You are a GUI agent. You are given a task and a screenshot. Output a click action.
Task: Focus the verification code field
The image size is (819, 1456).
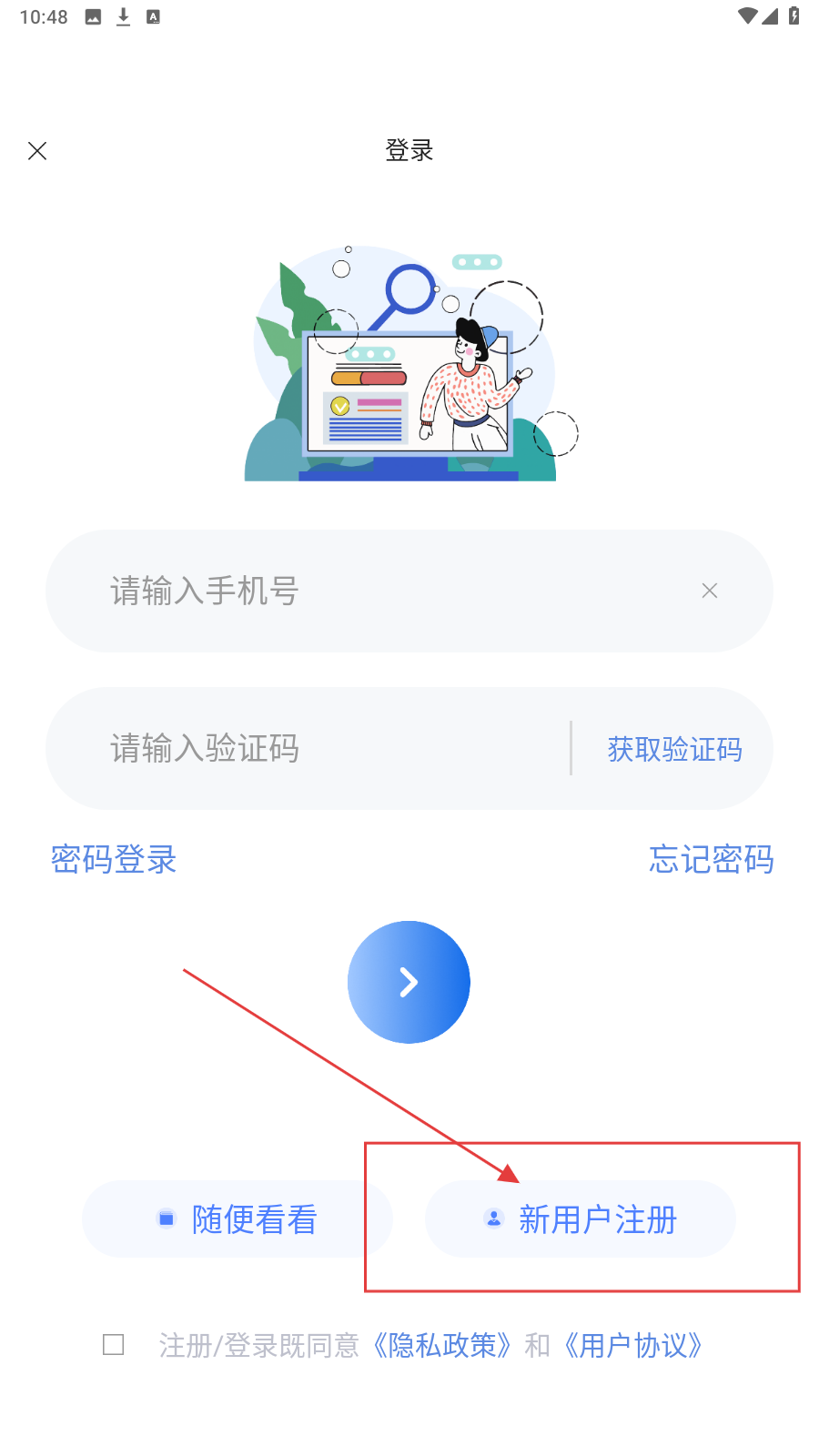click(328, 749)
